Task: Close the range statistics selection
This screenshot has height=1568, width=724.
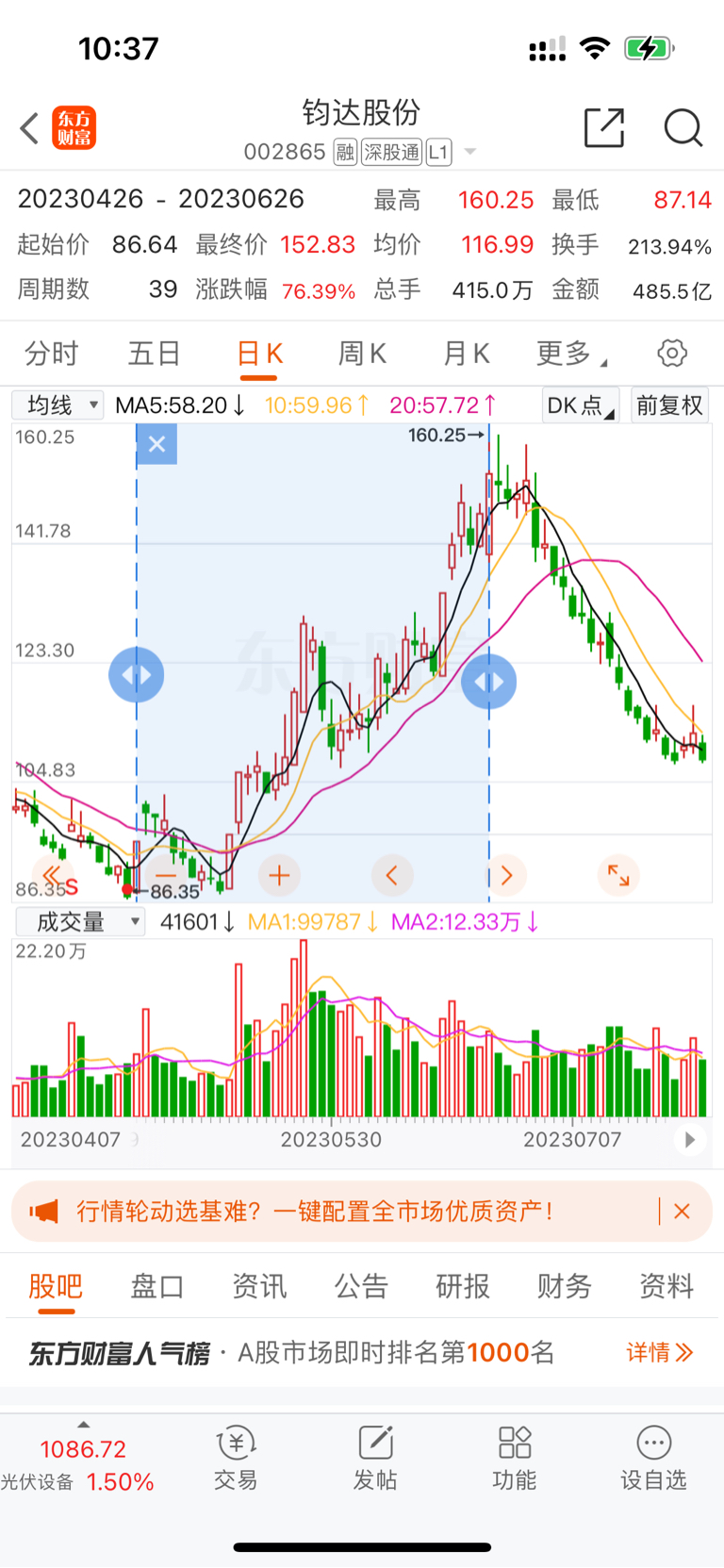Action: click(157, 444)
